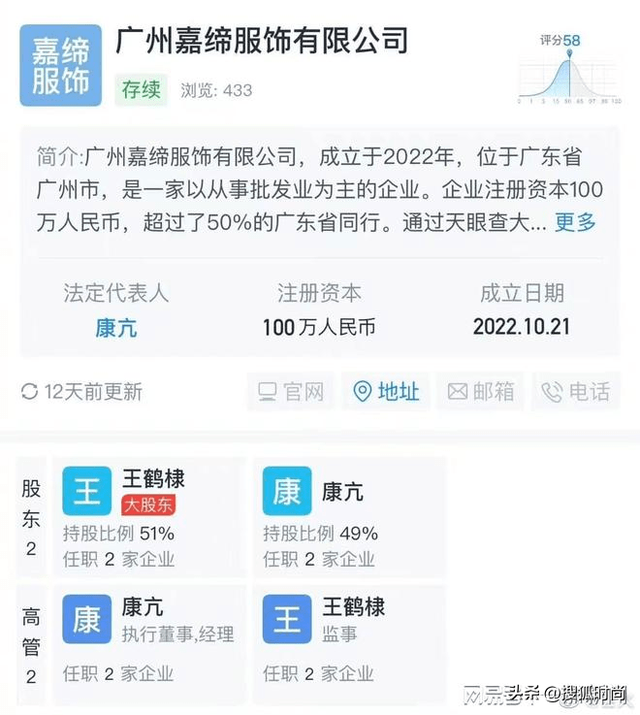This screenshot has height=715, width=640.
Task: Expand the company intro with 更多
Action: 575,222
